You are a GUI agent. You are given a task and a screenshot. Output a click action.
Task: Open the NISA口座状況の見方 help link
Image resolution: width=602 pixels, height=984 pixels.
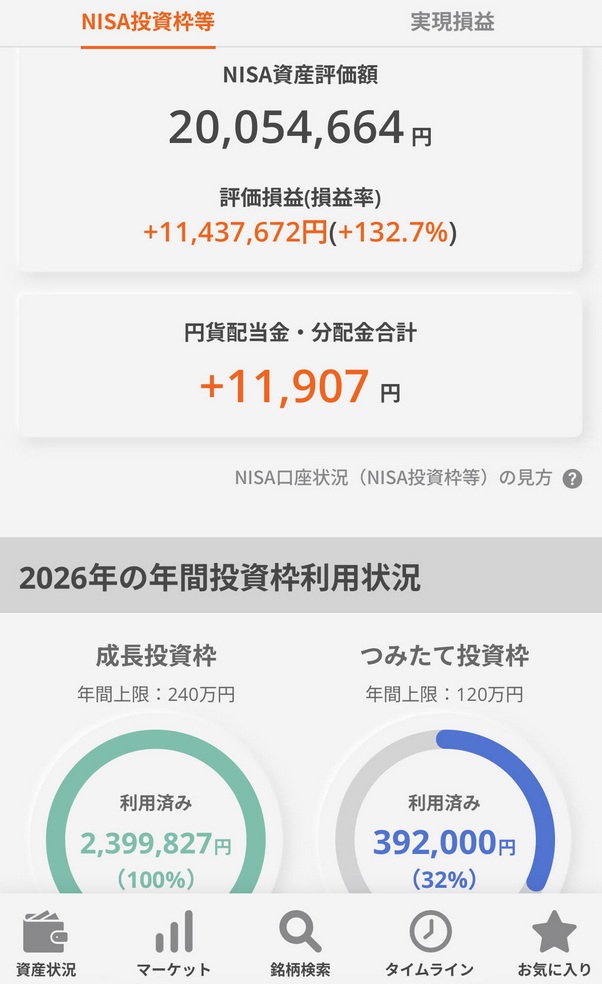(408, 478)
